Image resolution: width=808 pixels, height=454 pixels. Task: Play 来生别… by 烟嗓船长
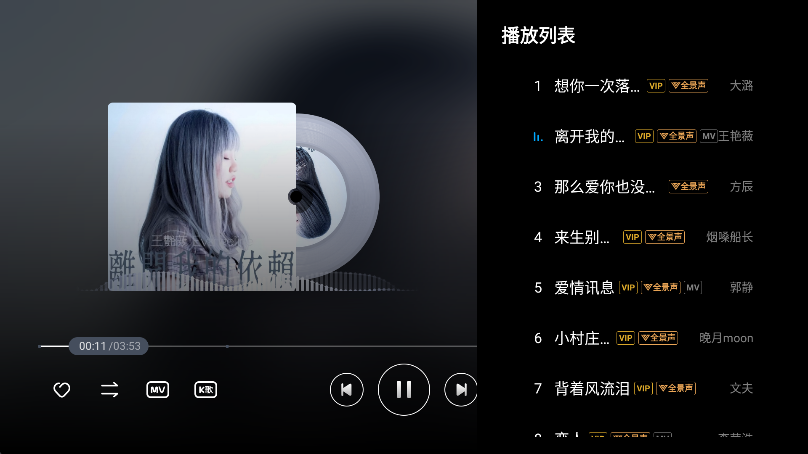click(x=582, y=237)
